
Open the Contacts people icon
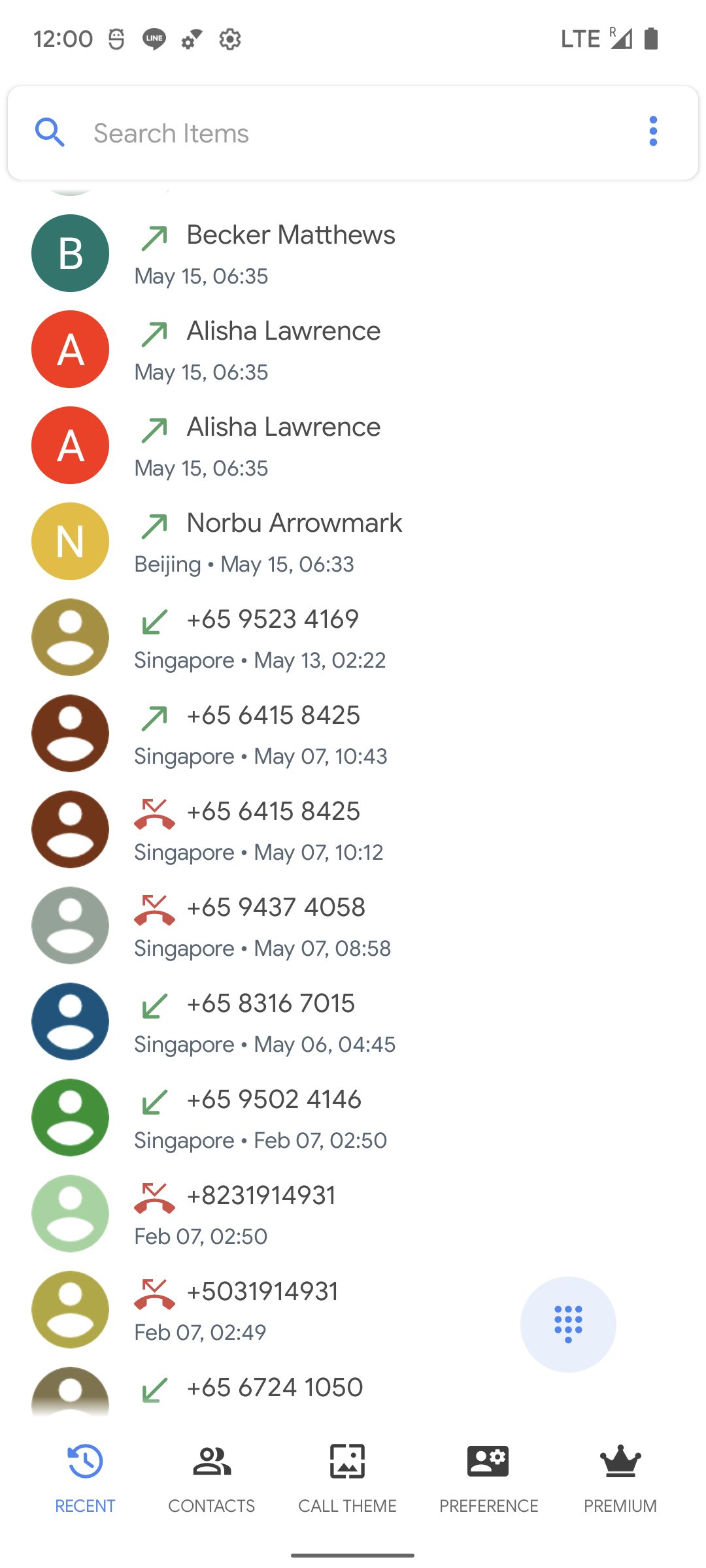[211, 1462]
